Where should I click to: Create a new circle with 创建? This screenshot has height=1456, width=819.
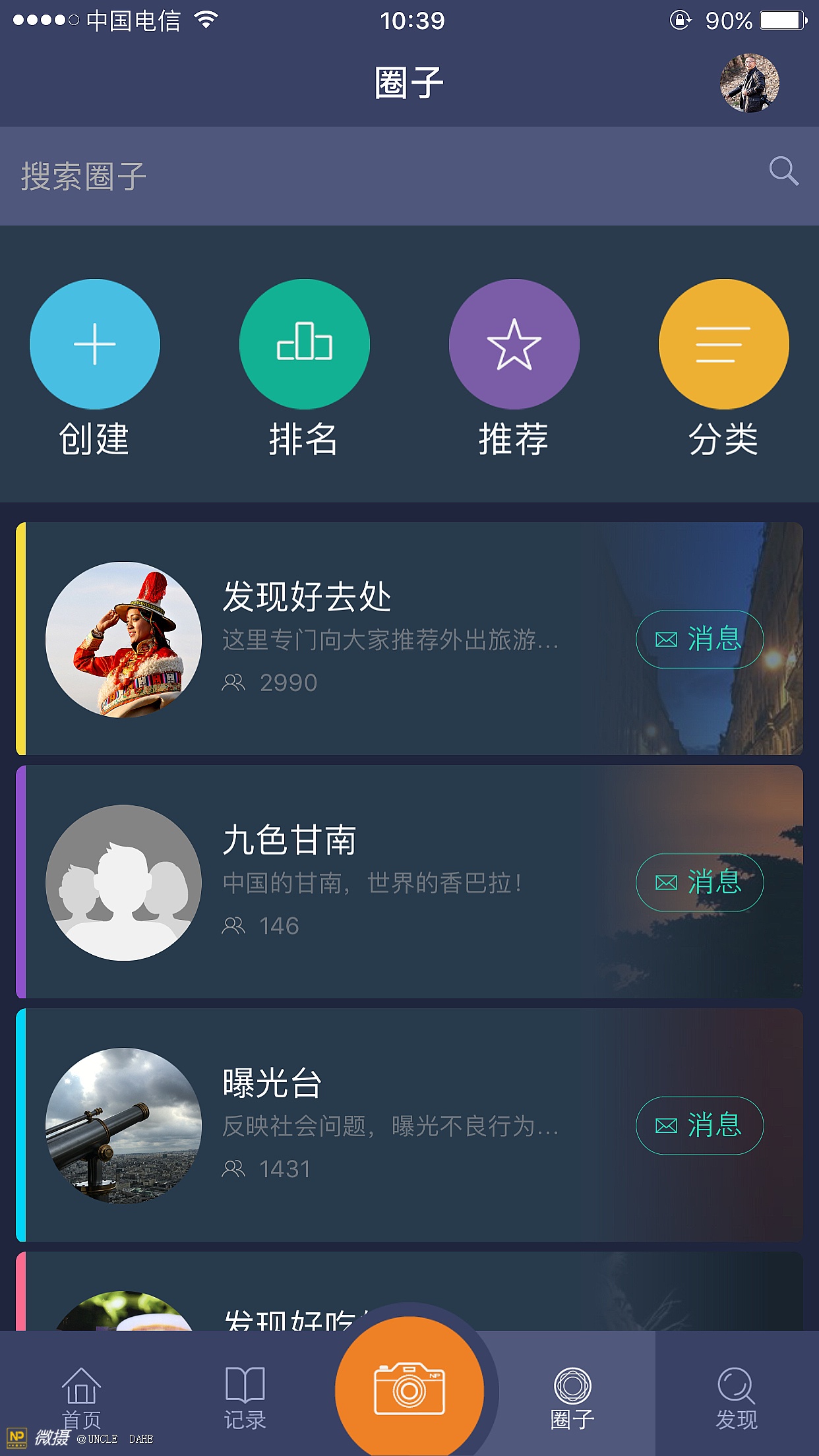pos(95,344)
